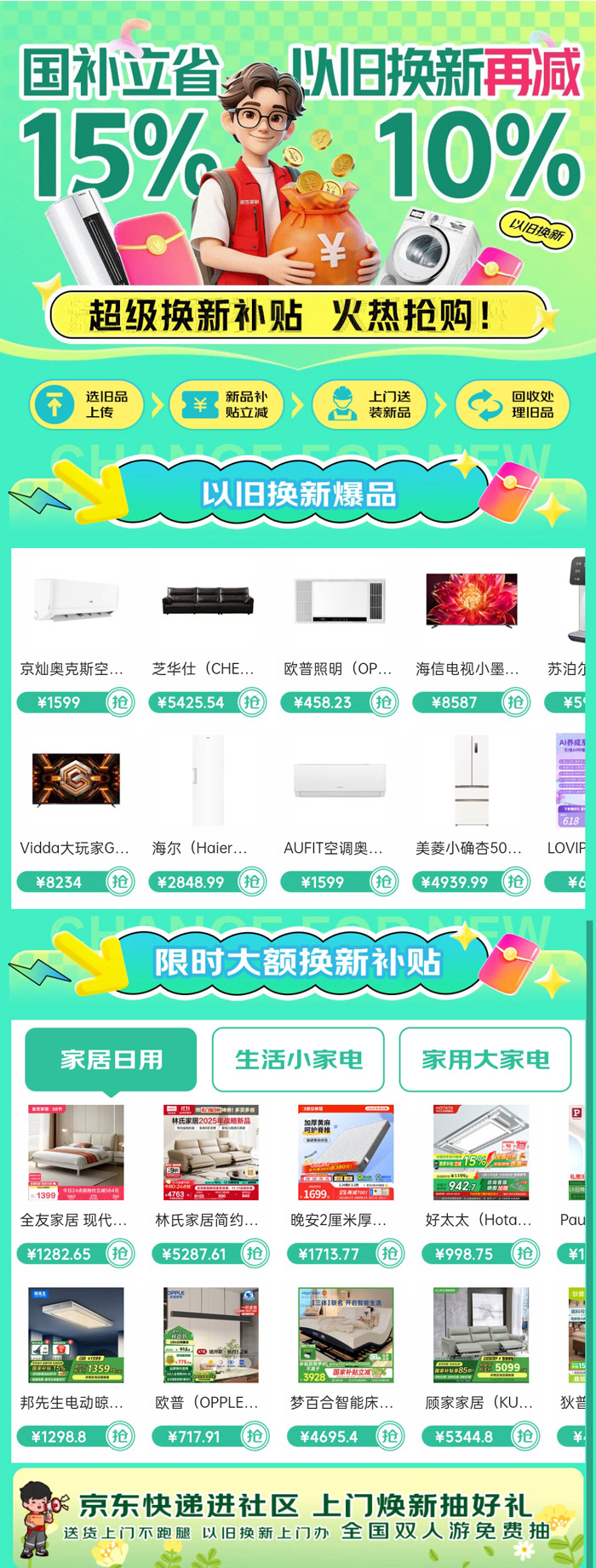This screenshot has height=1568, width=596.
Task: Grab the ¥5287.61 林氏家居 sofa deal
Action: [255, 1253]
